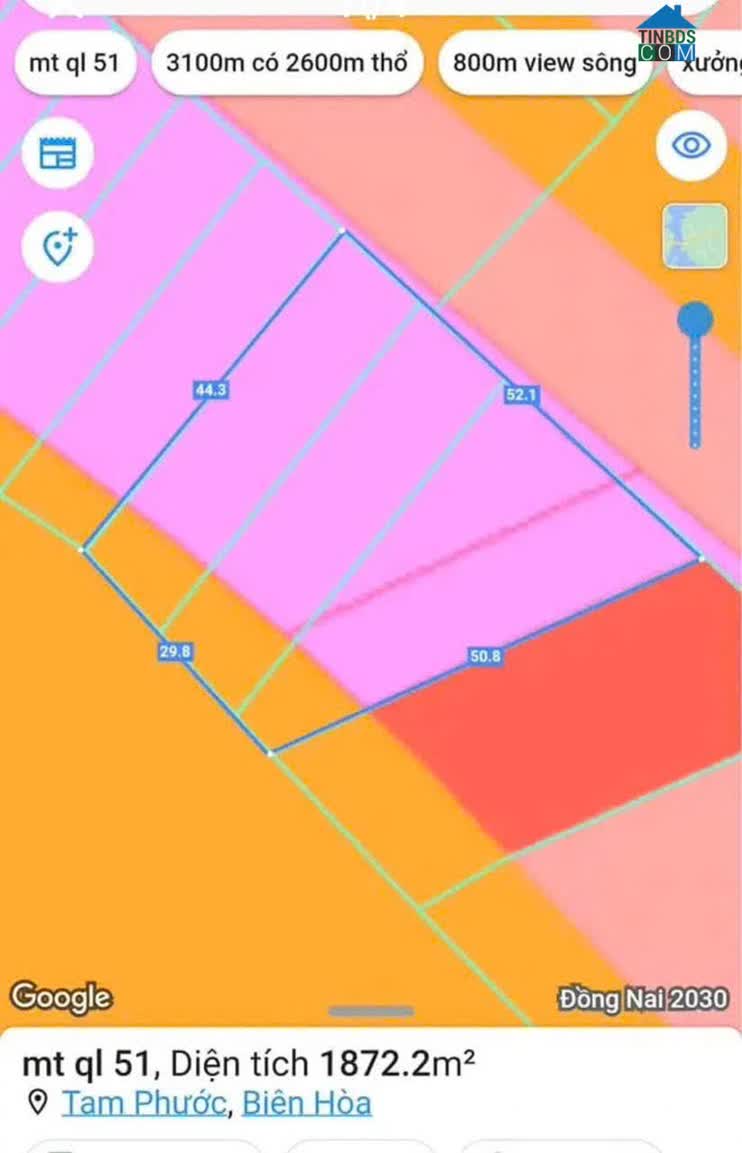The height and width of the screenshot is (1153, 742).
Task: Open the table list icon
Action: [x=57, y=153]
